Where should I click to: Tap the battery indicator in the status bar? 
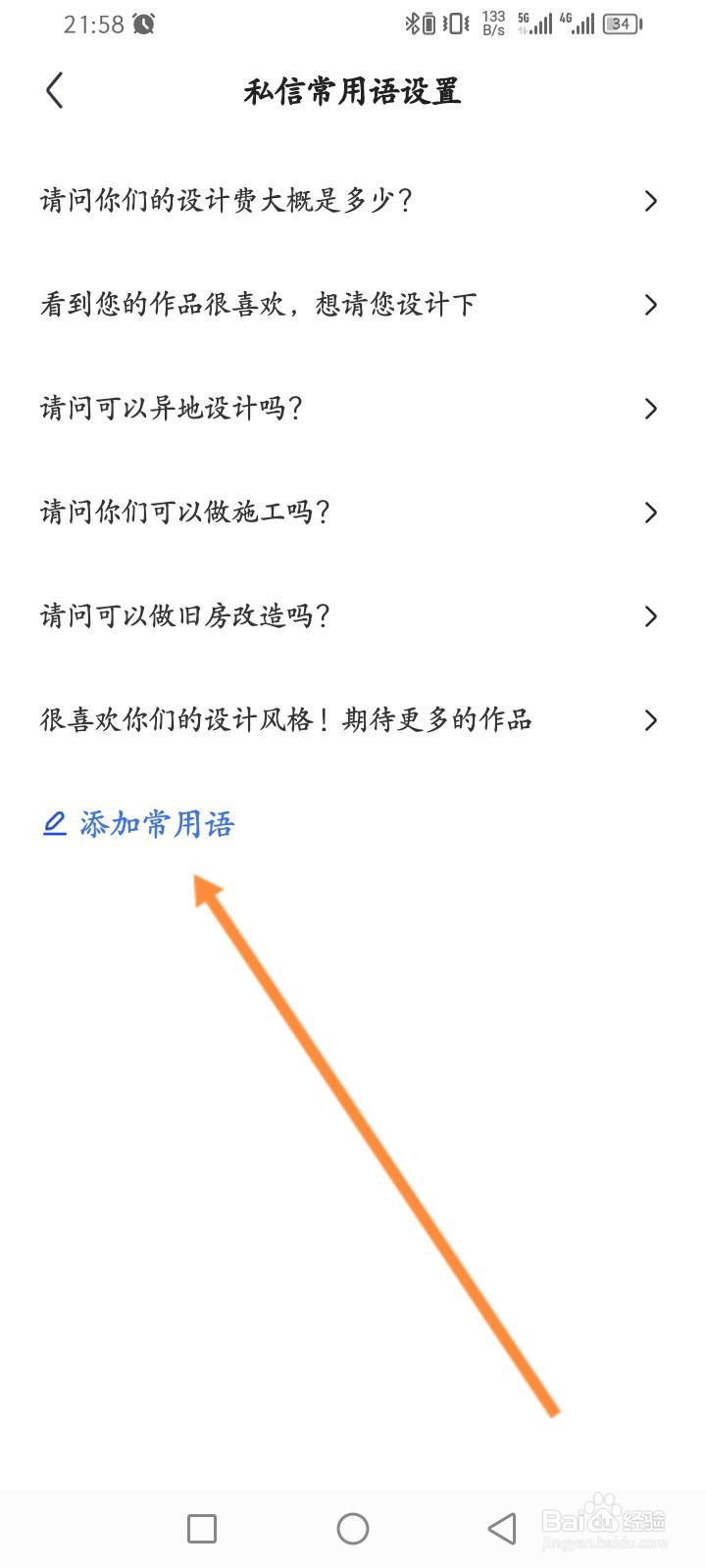click(621, 23)
